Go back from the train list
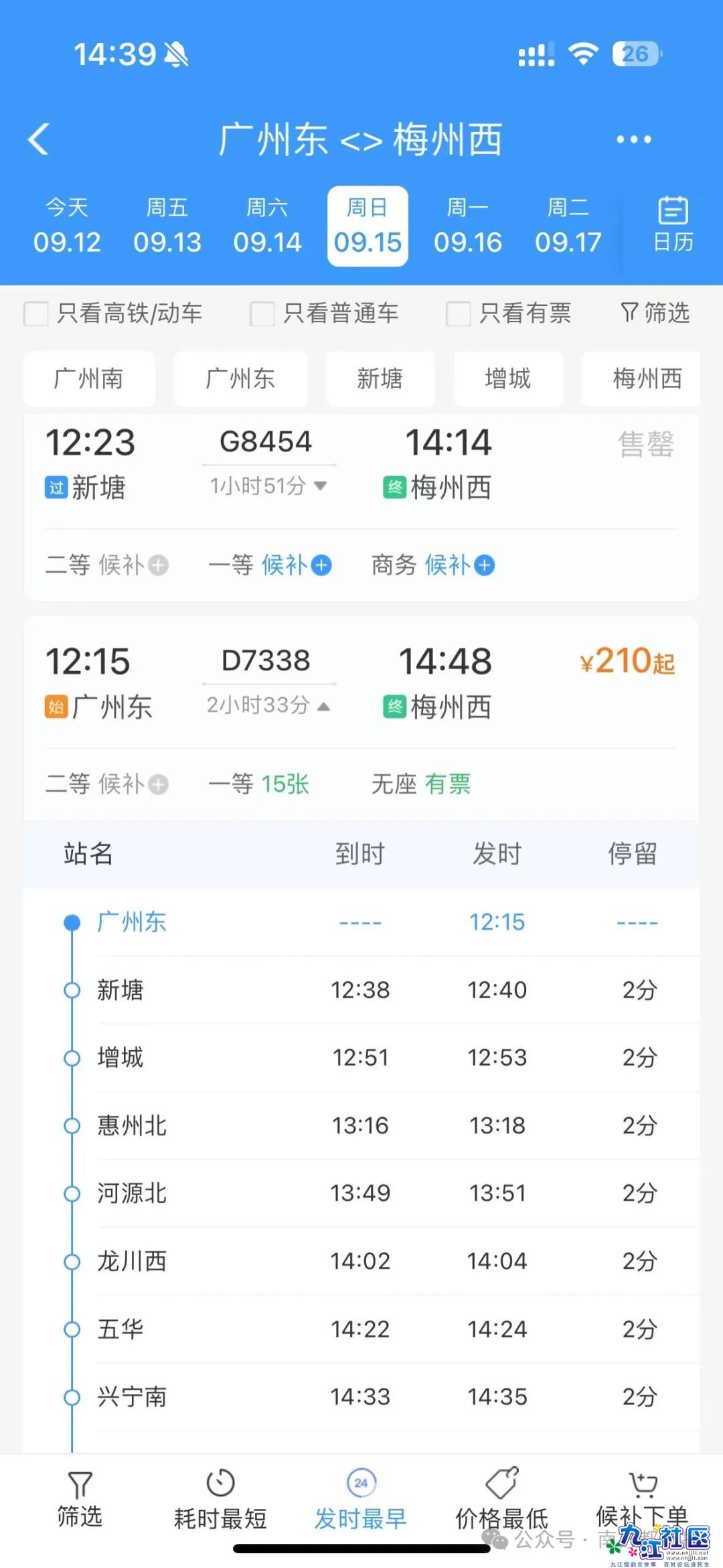 [39, 139]
